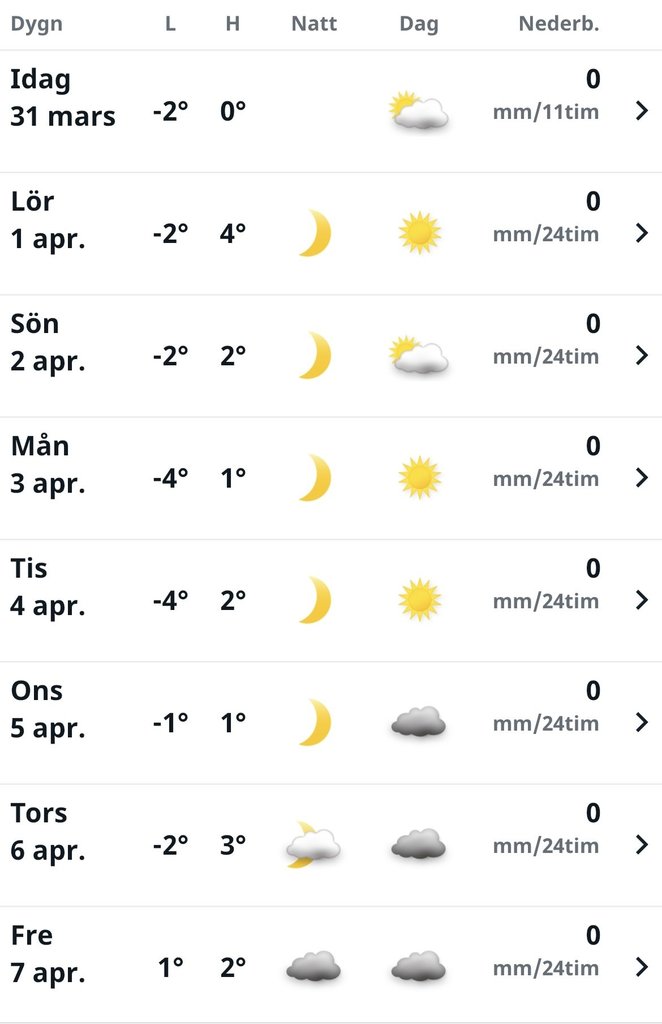The width and height of the screenshot is (662, 1024).
Task: View the Fre 7 apr. forecast details
Action: [x=642, y=967]
